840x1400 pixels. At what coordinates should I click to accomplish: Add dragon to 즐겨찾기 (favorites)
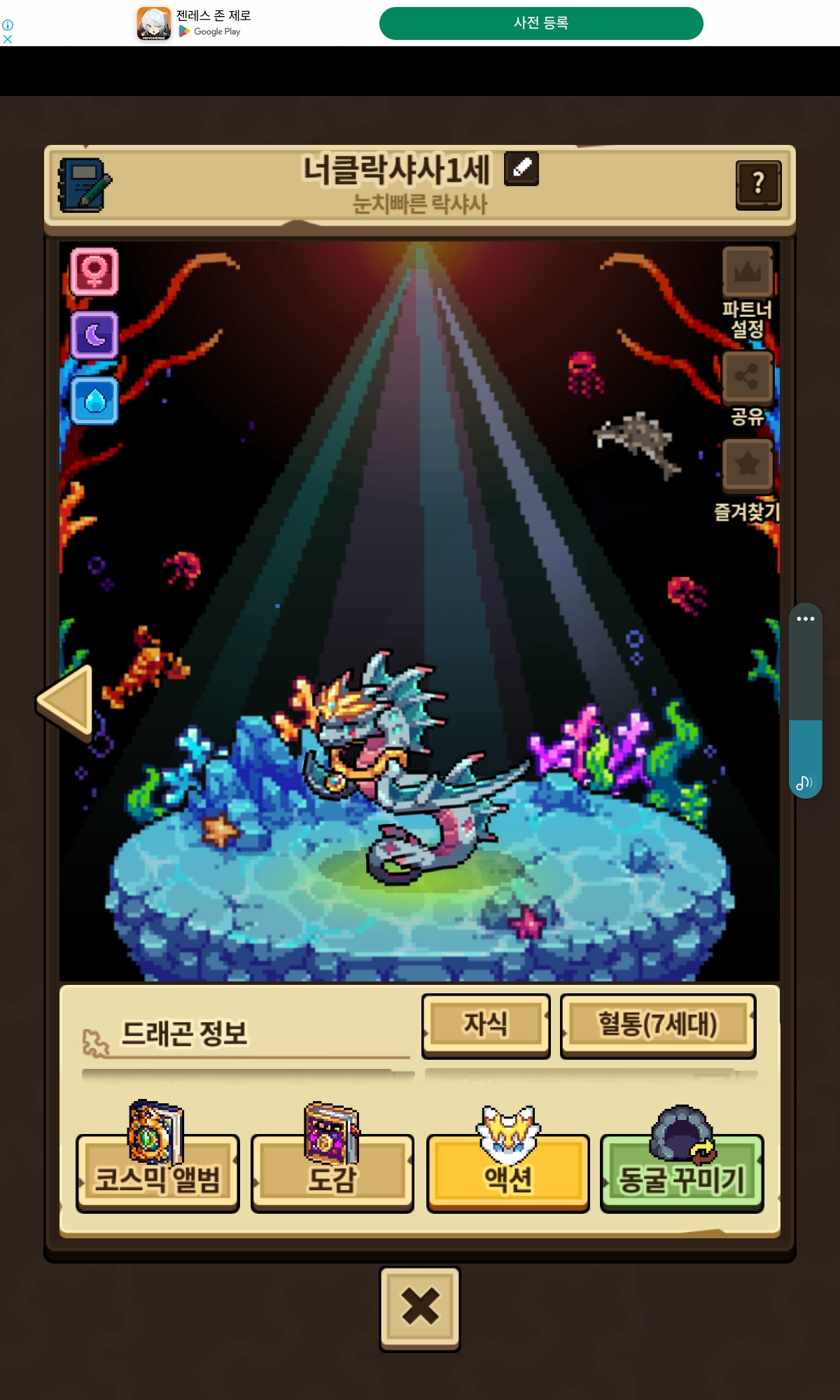(748, 464)
